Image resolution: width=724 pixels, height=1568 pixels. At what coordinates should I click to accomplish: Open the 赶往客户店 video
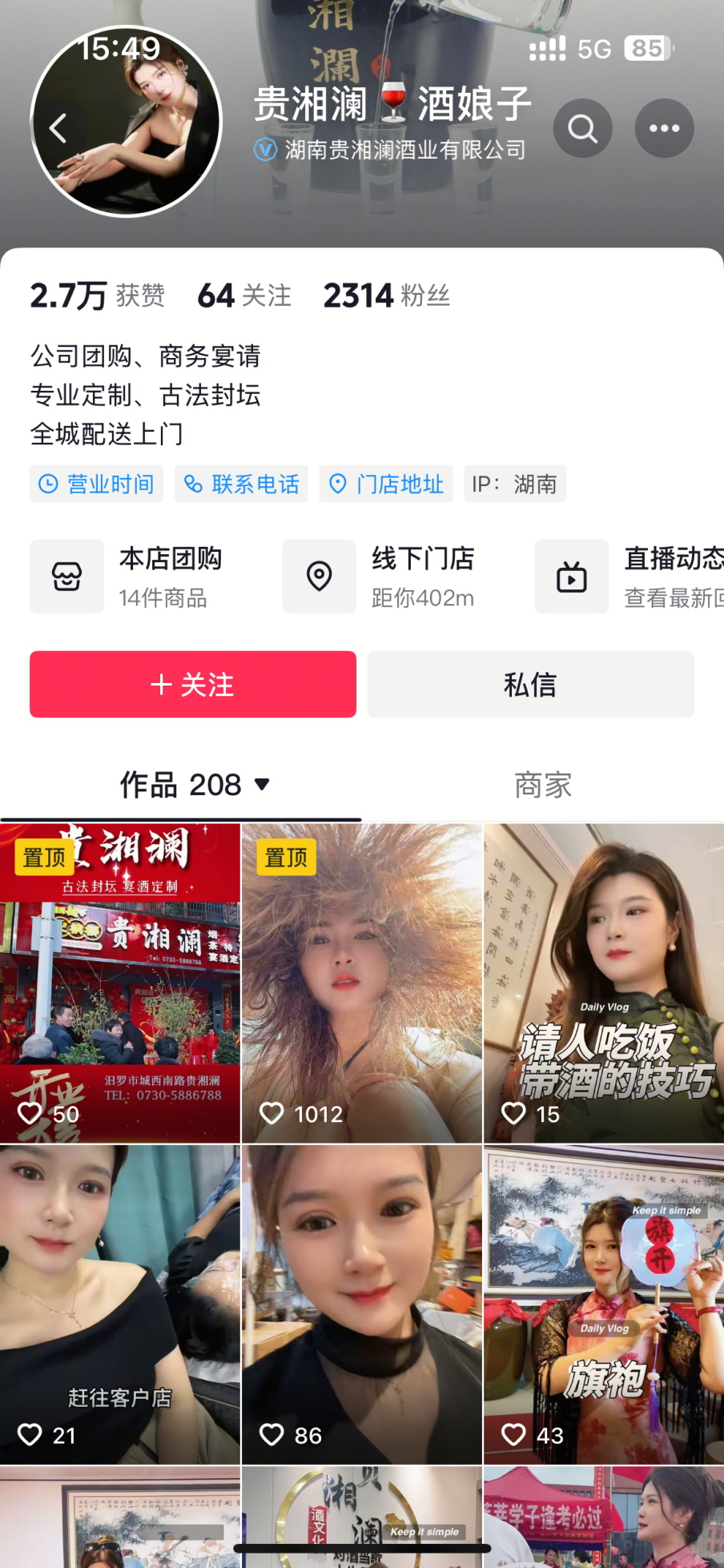coord(120,1305)
